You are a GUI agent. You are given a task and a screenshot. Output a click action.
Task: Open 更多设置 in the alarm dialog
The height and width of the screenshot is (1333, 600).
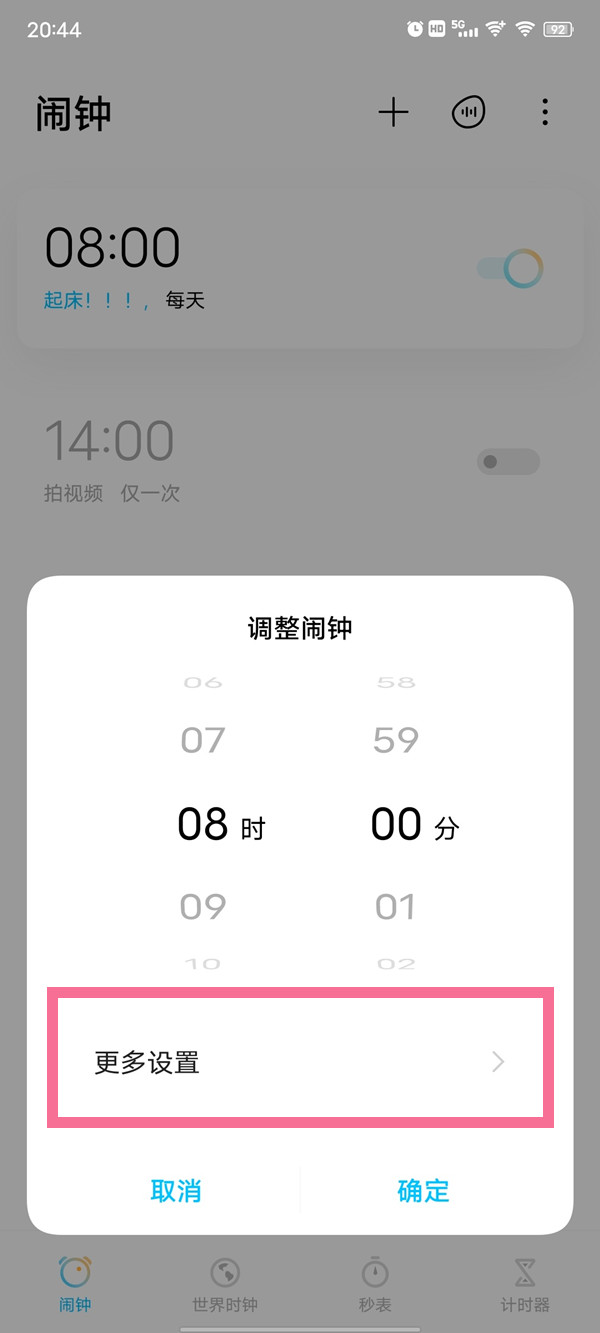pos(300,1062)
